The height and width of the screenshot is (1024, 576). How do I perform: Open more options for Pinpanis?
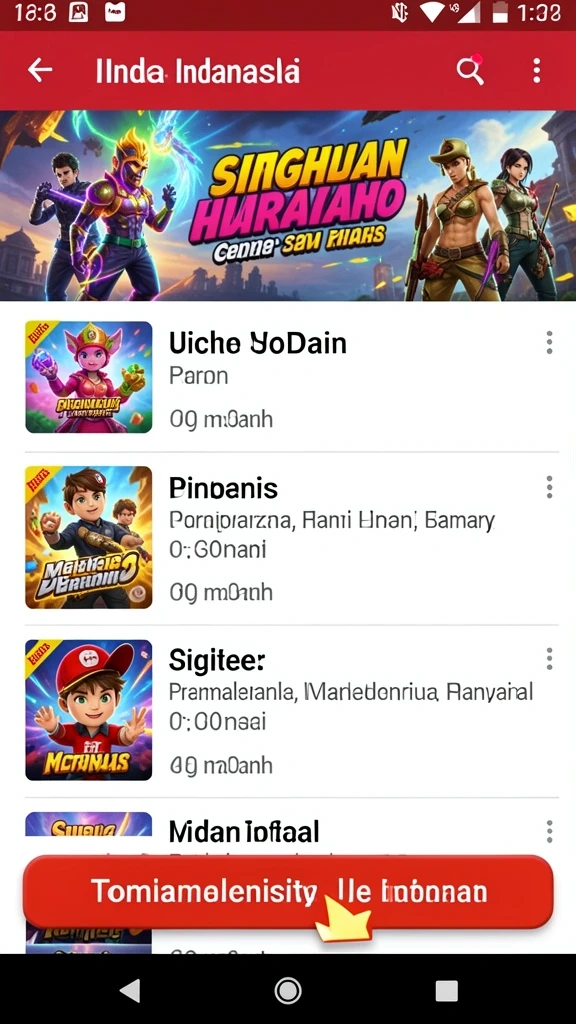549,487
